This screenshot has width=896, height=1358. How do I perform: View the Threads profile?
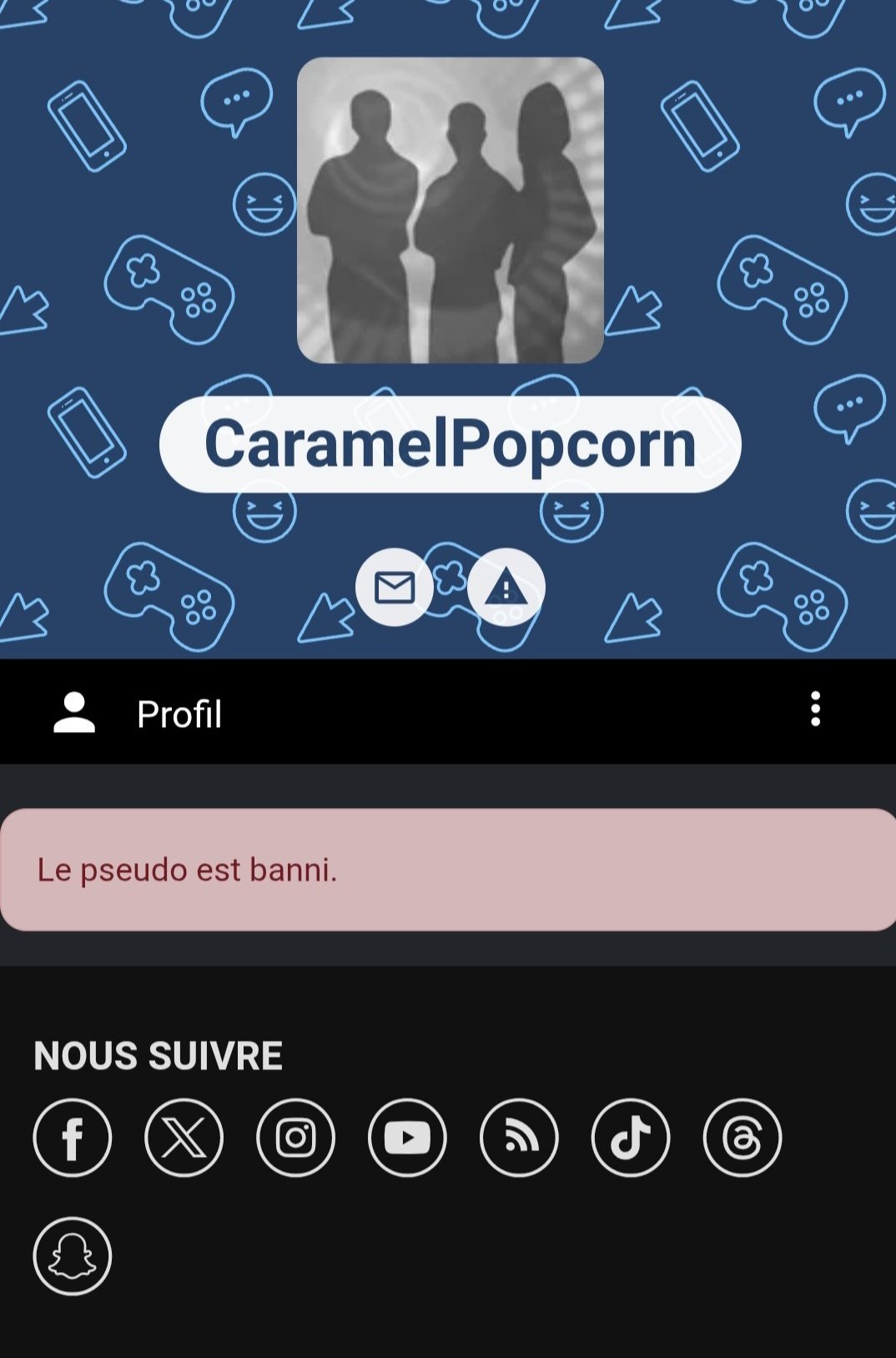pos(742,1138)
